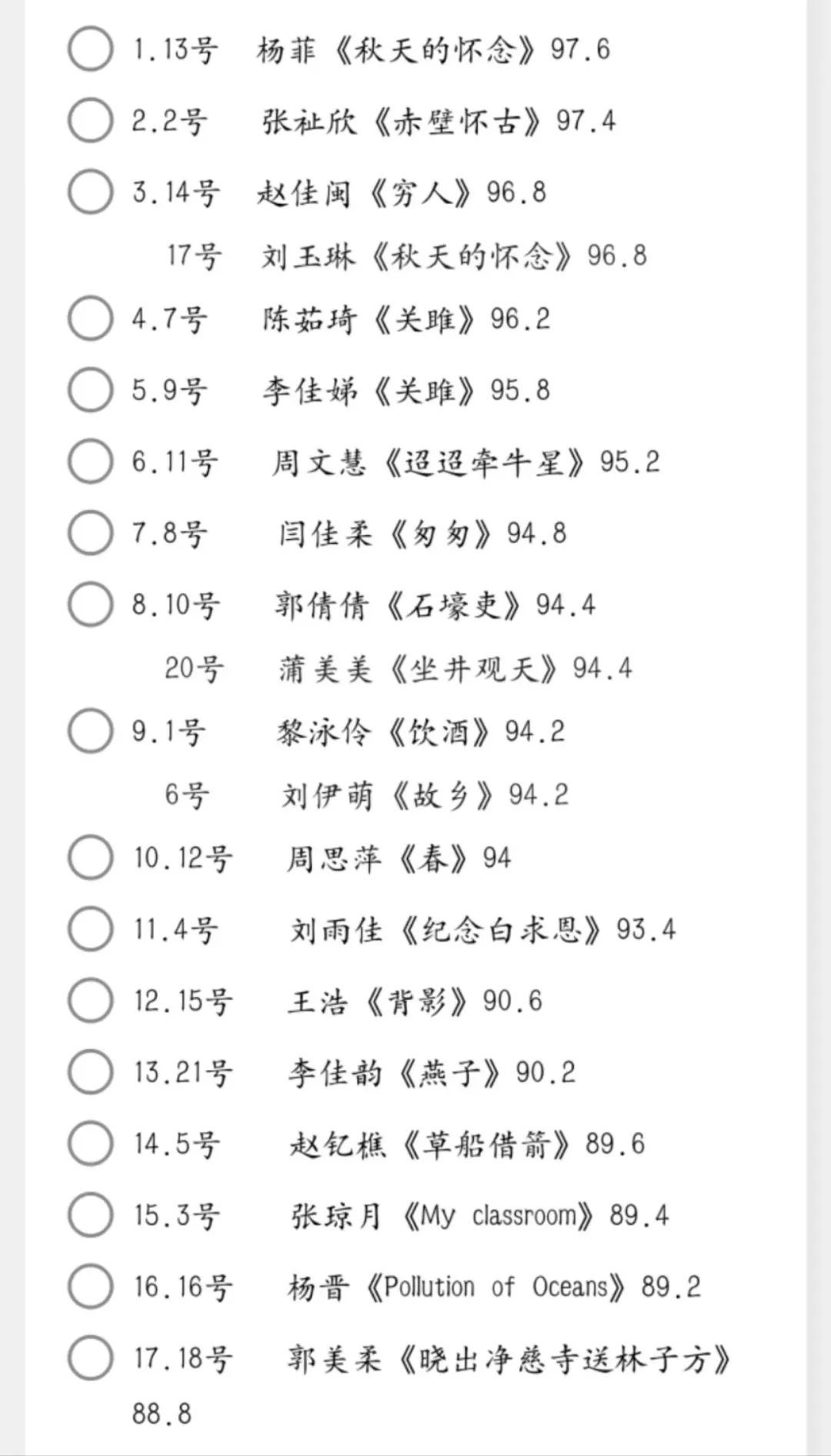Select 张琼月《My classroom》
831x1456 pixels.
[90, 1215]
